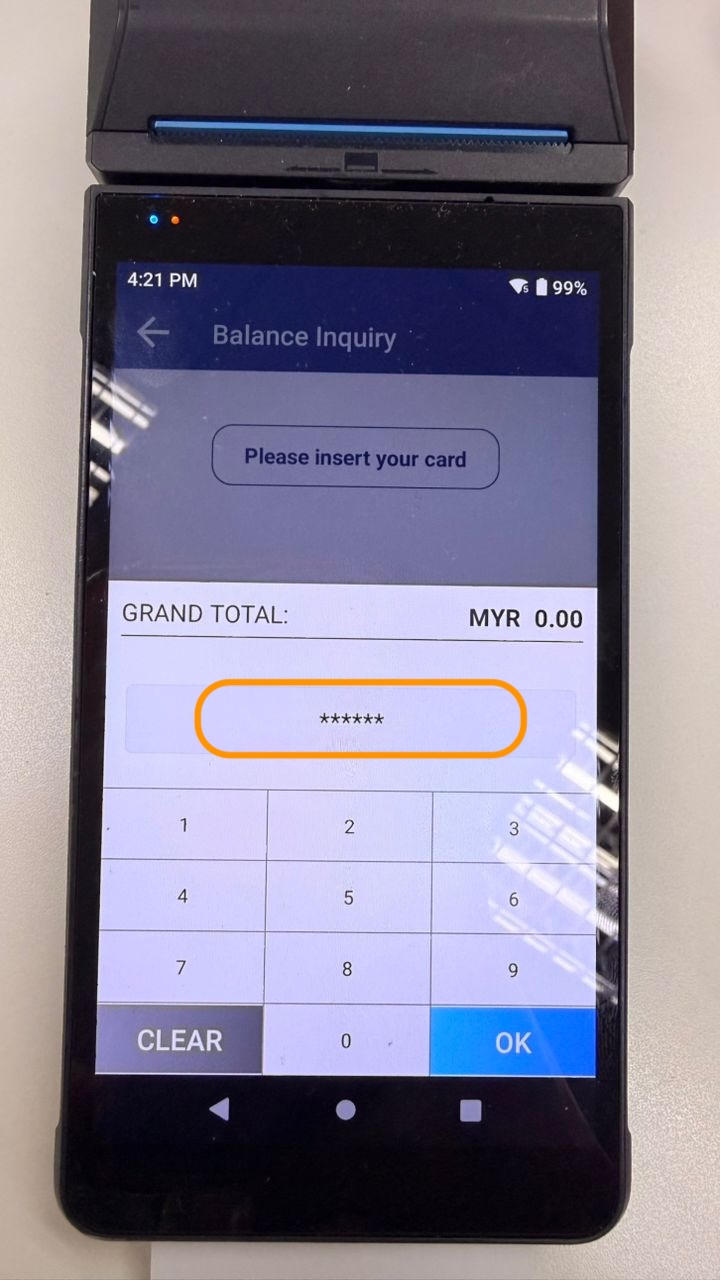
Task: Open recent apps from navigation bar
Action: point(470,1110)
